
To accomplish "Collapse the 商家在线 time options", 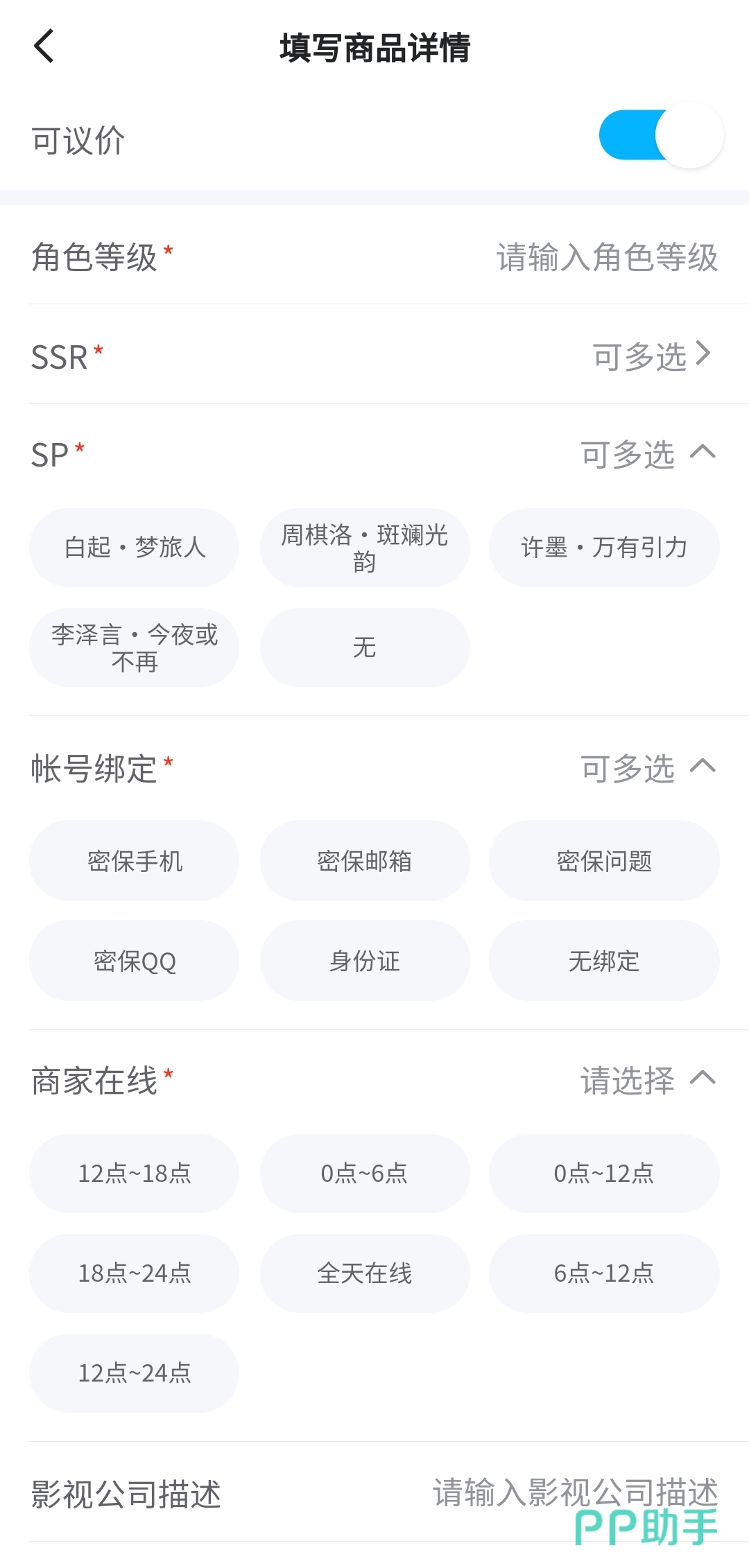I will (x=702, y=1079).
